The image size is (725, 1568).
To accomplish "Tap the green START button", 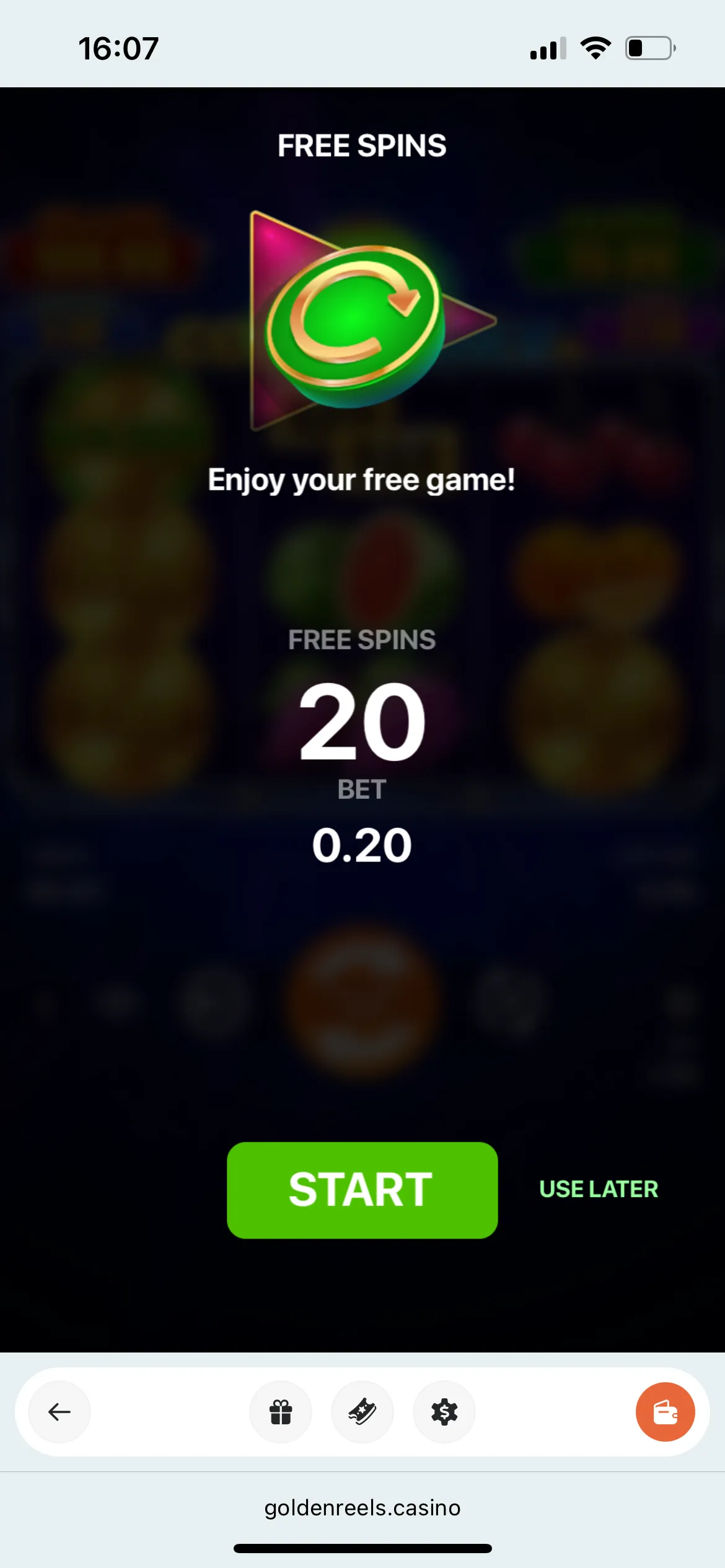I will [362, 1190].
